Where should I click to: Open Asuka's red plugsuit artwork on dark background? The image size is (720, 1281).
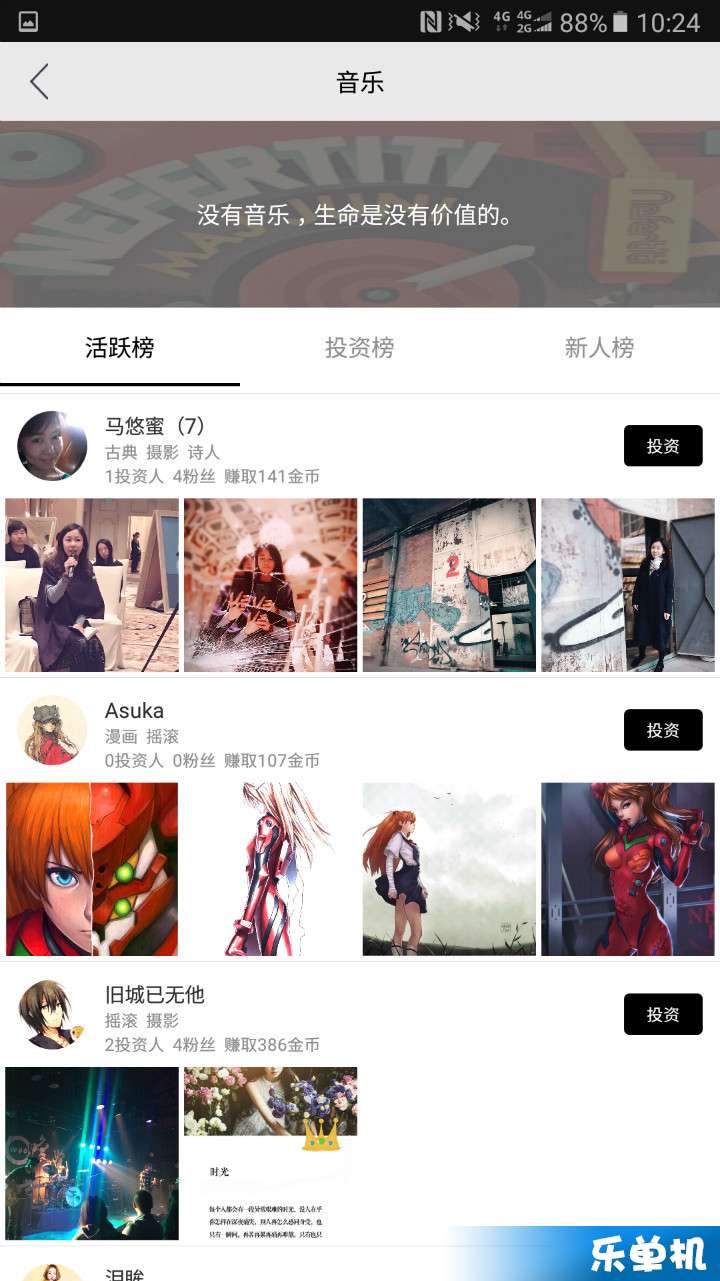tap(628, 869)
